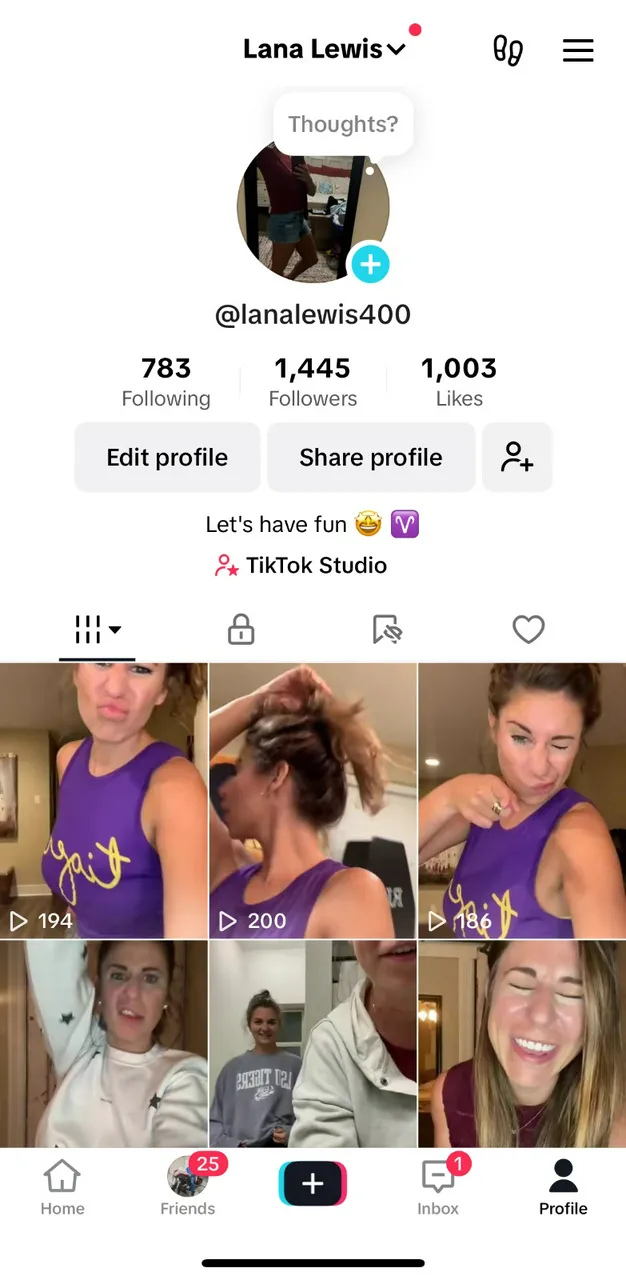
Task: Open the Inbox tab
Action: pyautogui.click(x=438, y=1188)
